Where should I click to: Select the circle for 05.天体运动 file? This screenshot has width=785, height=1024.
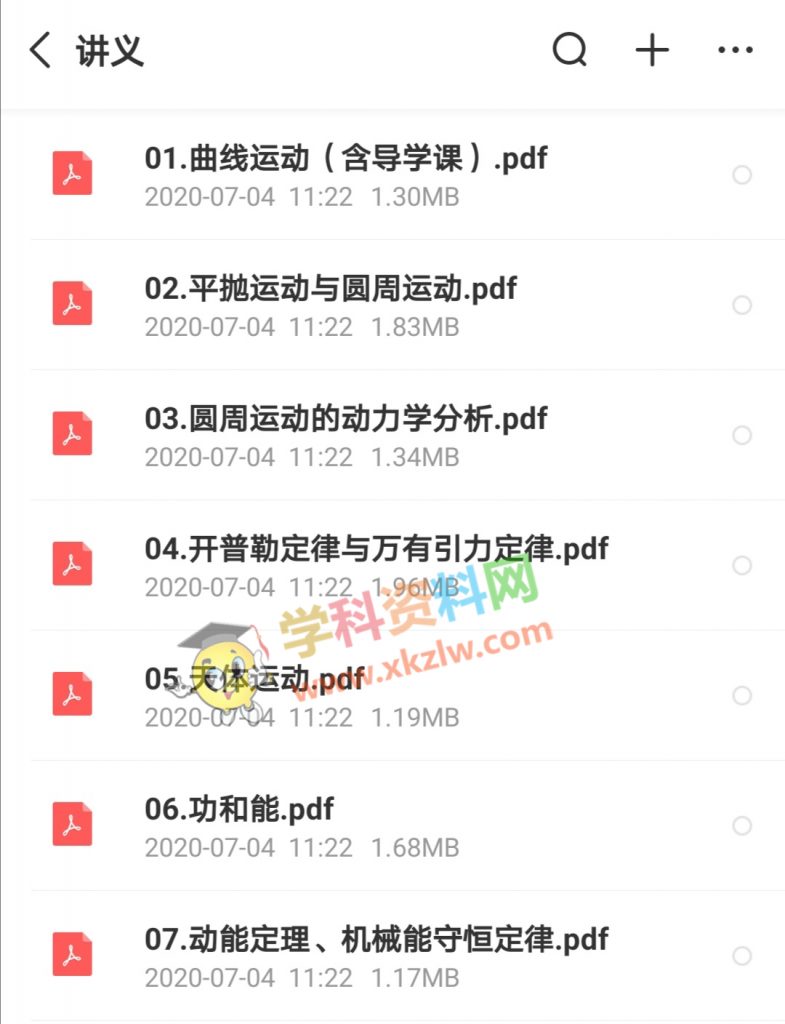click(742, 696)
